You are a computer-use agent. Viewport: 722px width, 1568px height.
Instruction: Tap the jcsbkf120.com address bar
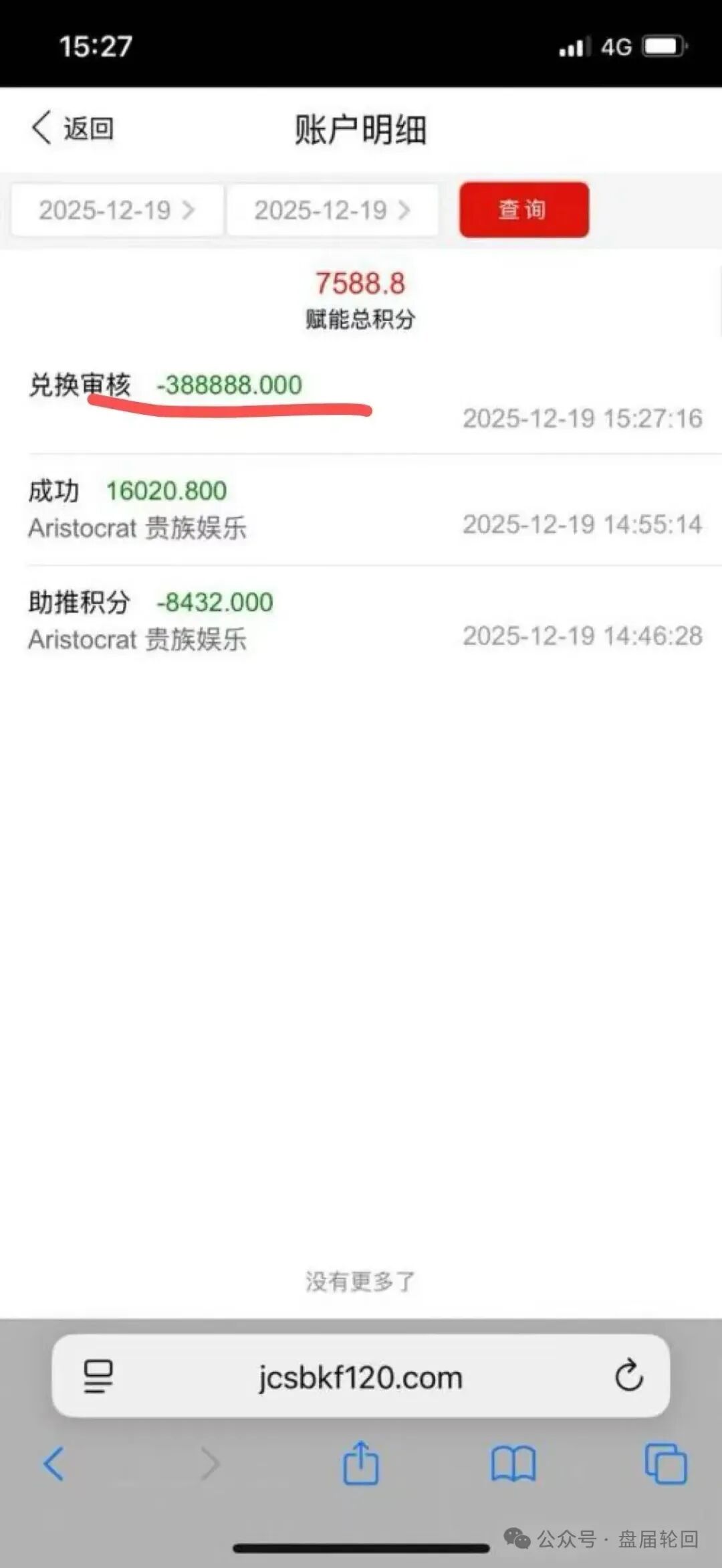tap(361, 1376)
